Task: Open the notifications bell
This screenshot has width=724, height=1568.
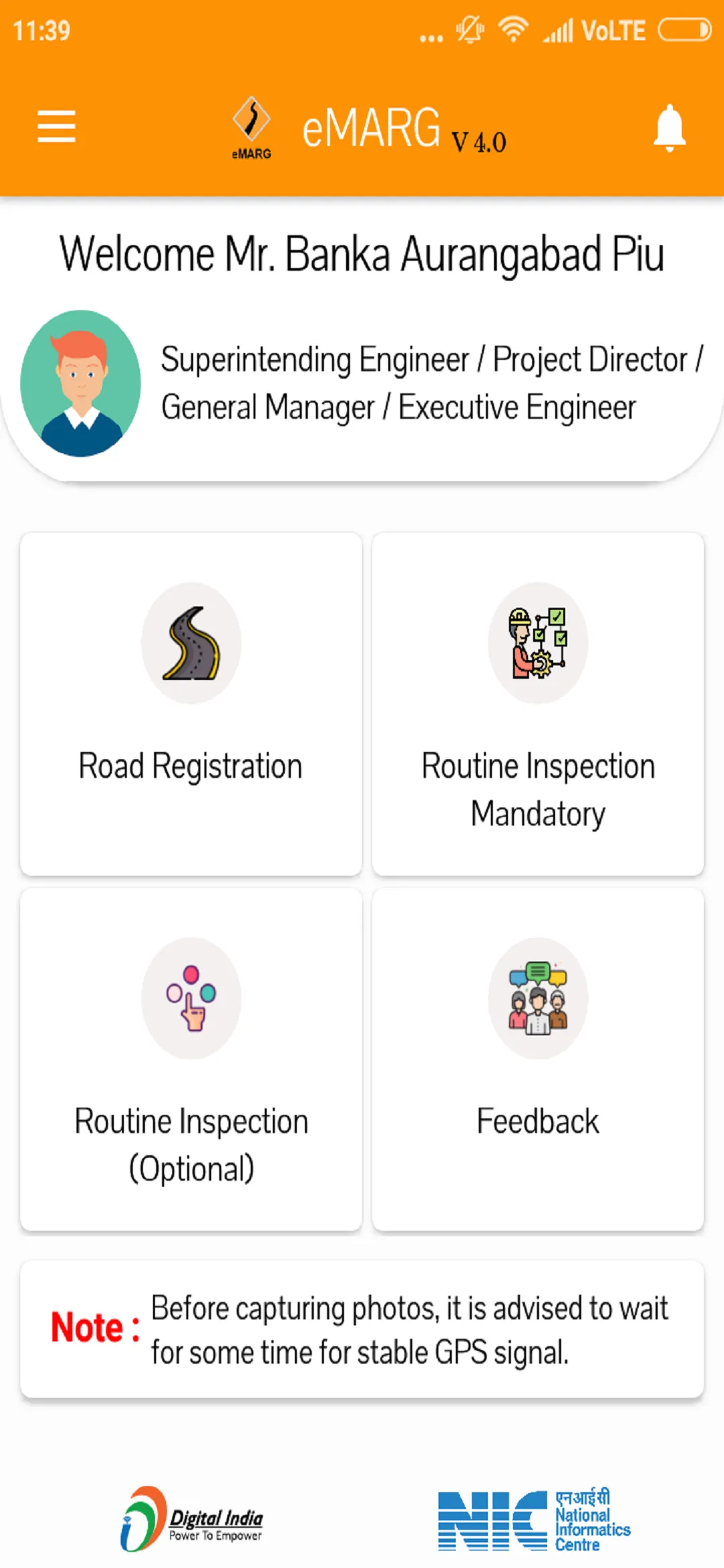Action: (669, 127)
